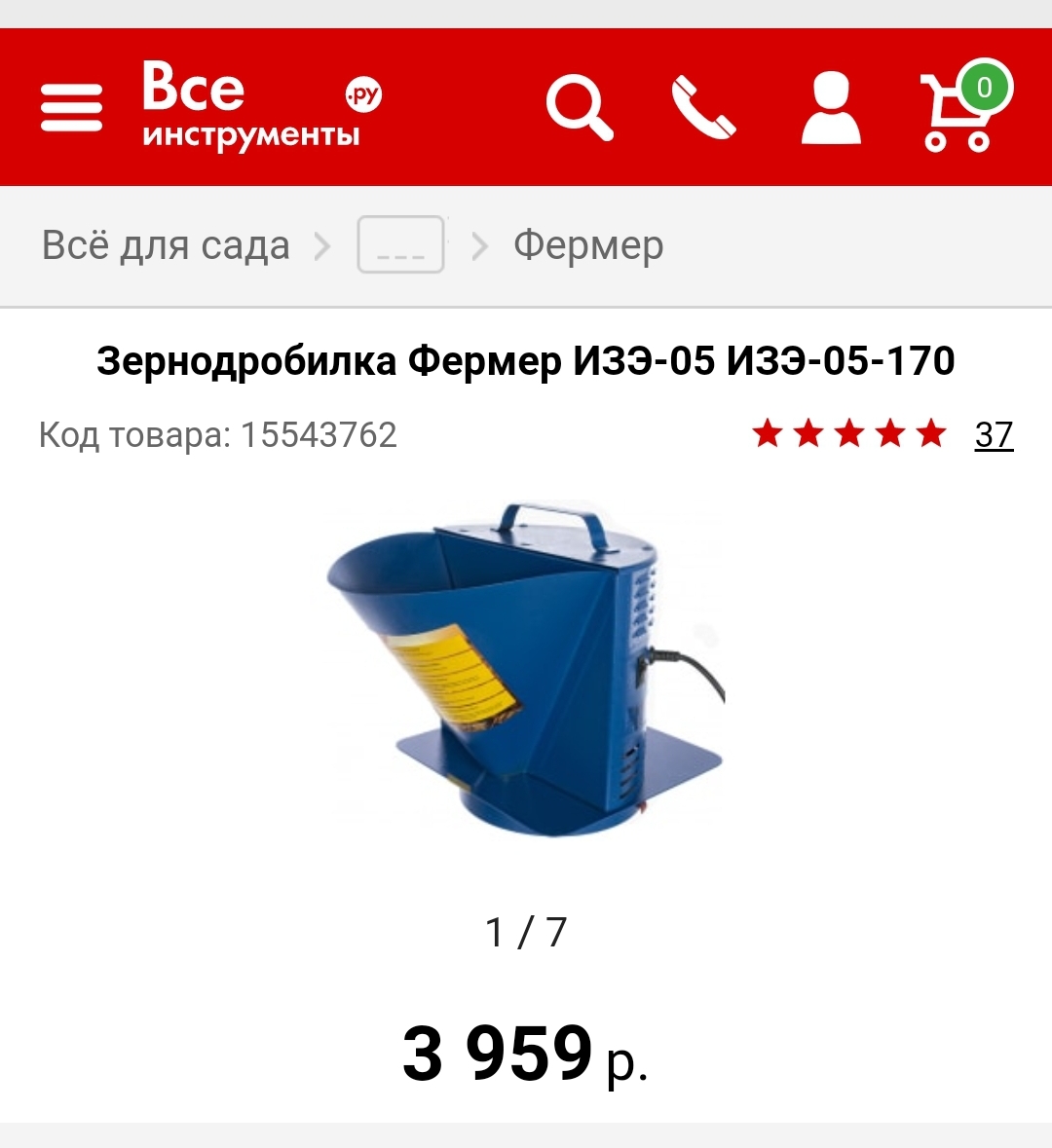The width and height of the screenshot is (1052, 1148).
Task: Open the site search
Action: (580, 107)
